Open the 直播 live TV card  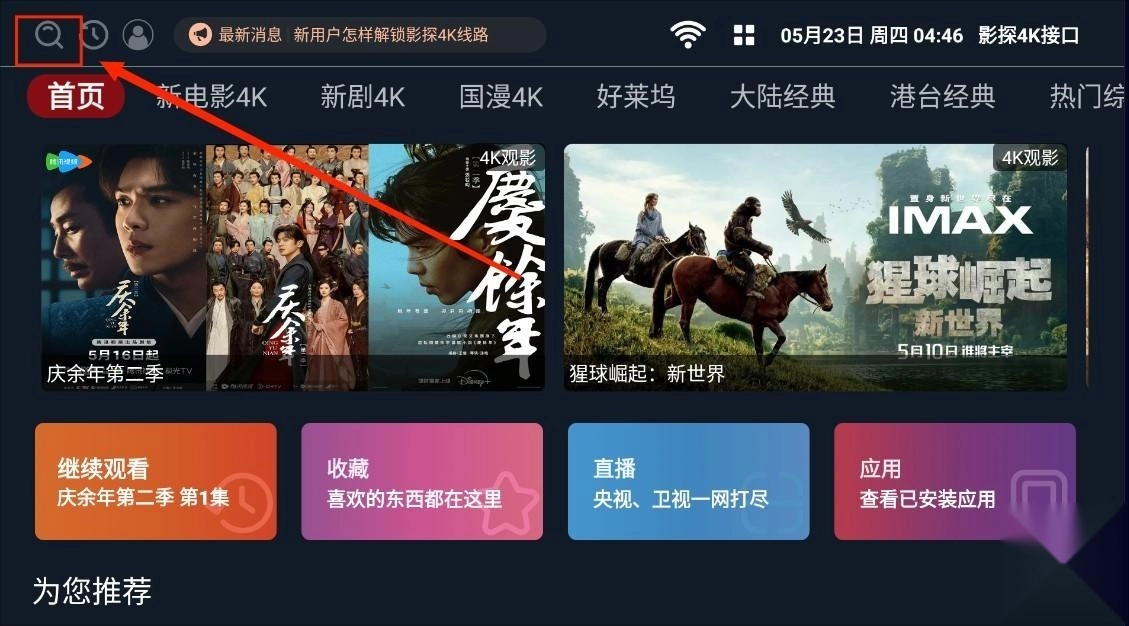coord(688,482)
